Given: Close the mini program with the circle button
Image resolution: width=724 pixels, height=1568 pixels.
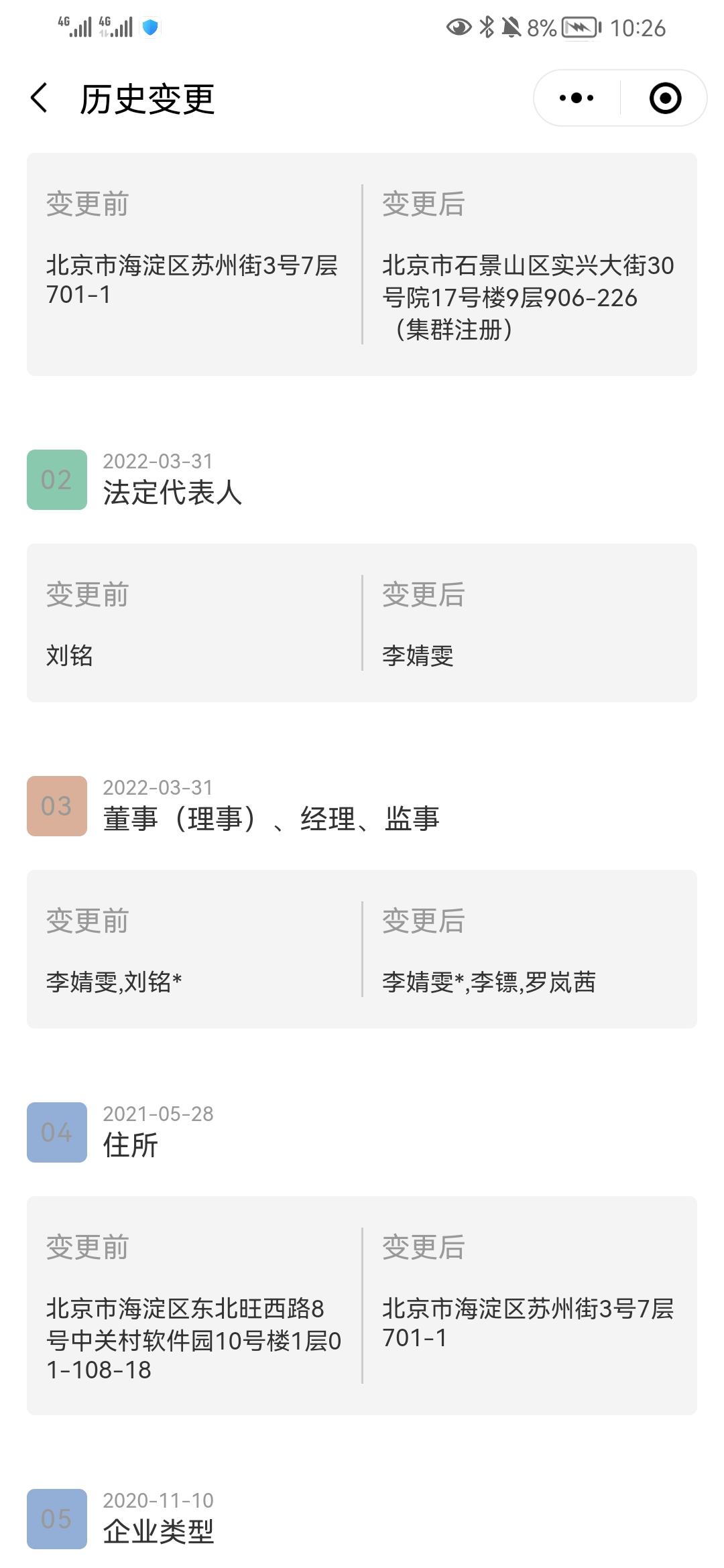Looking at the screenshot, I should pyautogui.click(x=665, y=98).
